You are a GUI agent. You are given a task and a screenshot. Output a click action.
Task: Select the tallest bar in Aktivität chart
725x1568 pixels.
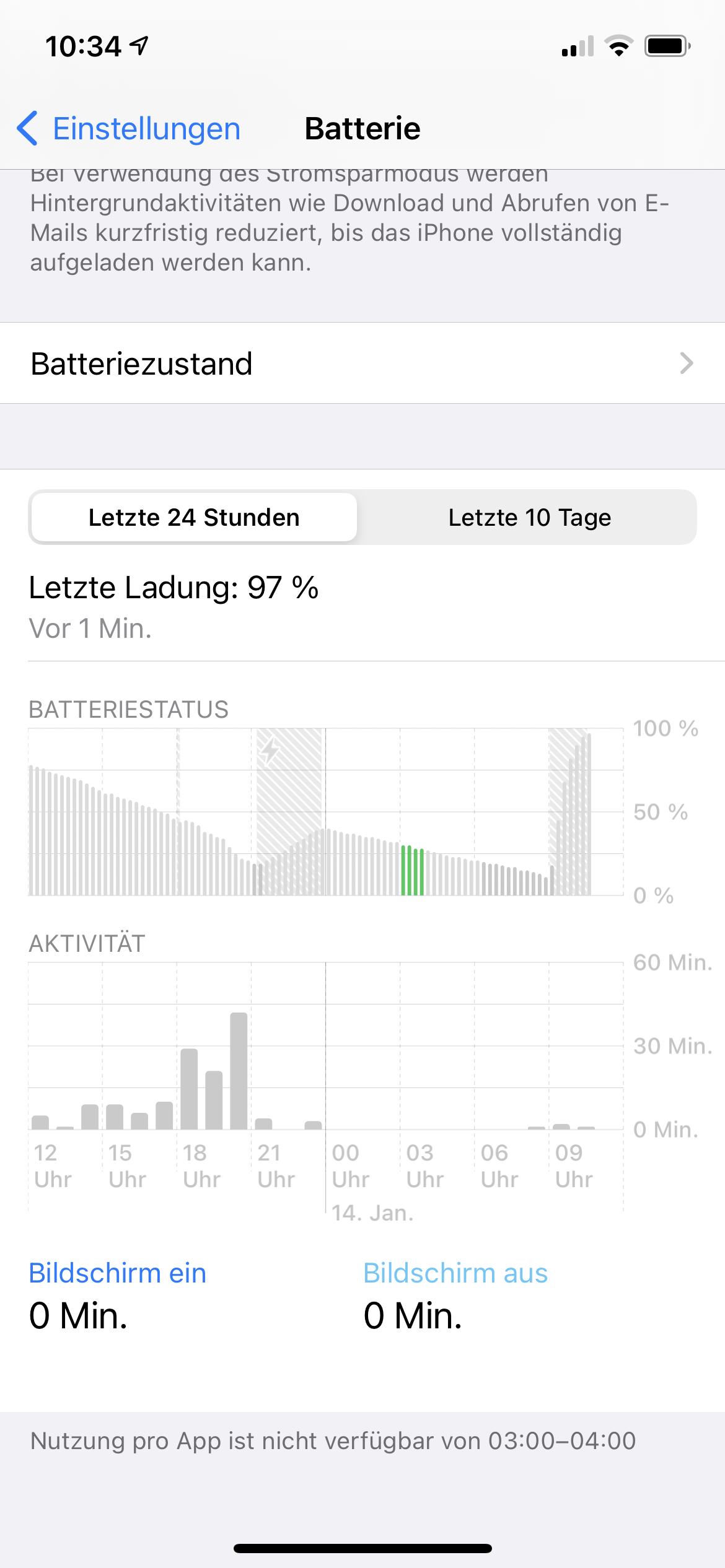(239, 1071)
